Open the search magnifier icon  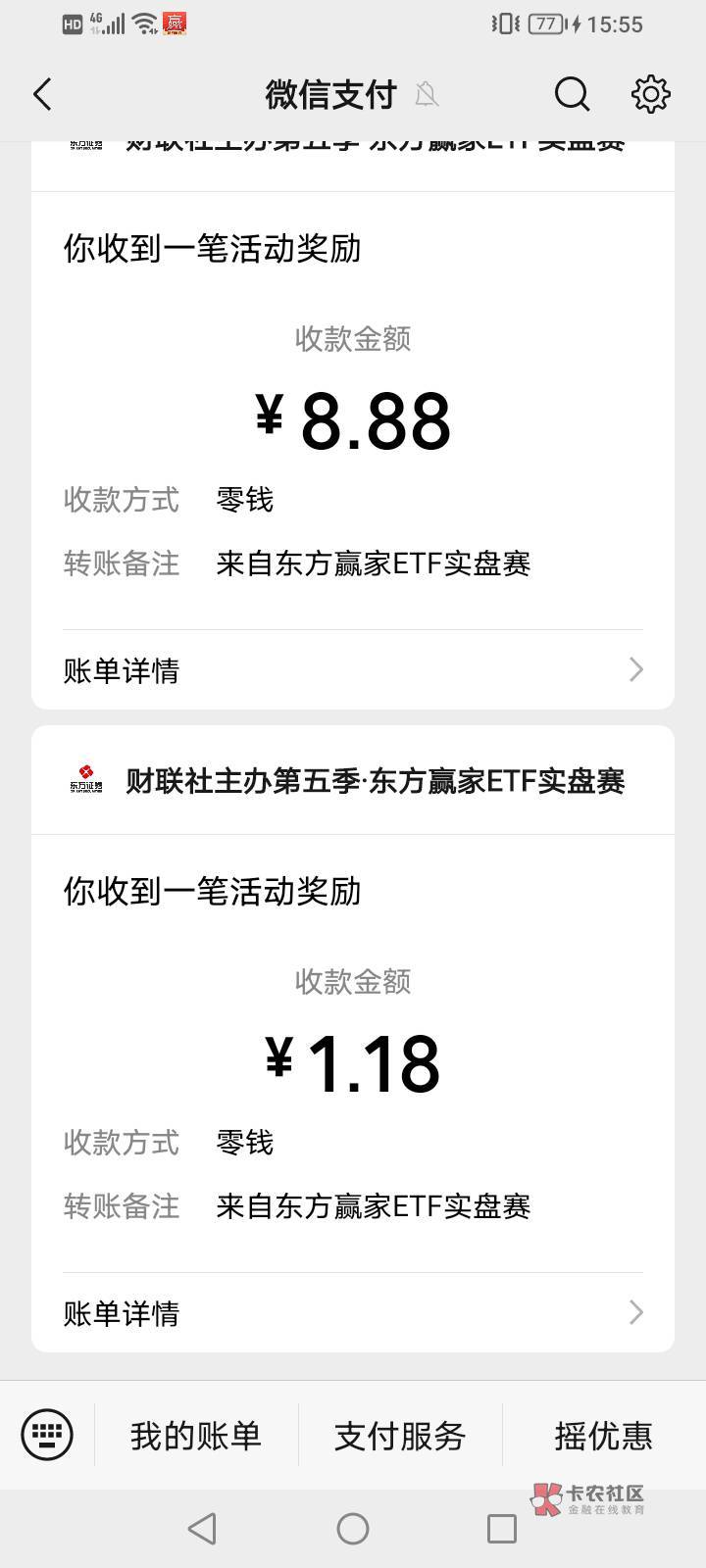[572, 94]
